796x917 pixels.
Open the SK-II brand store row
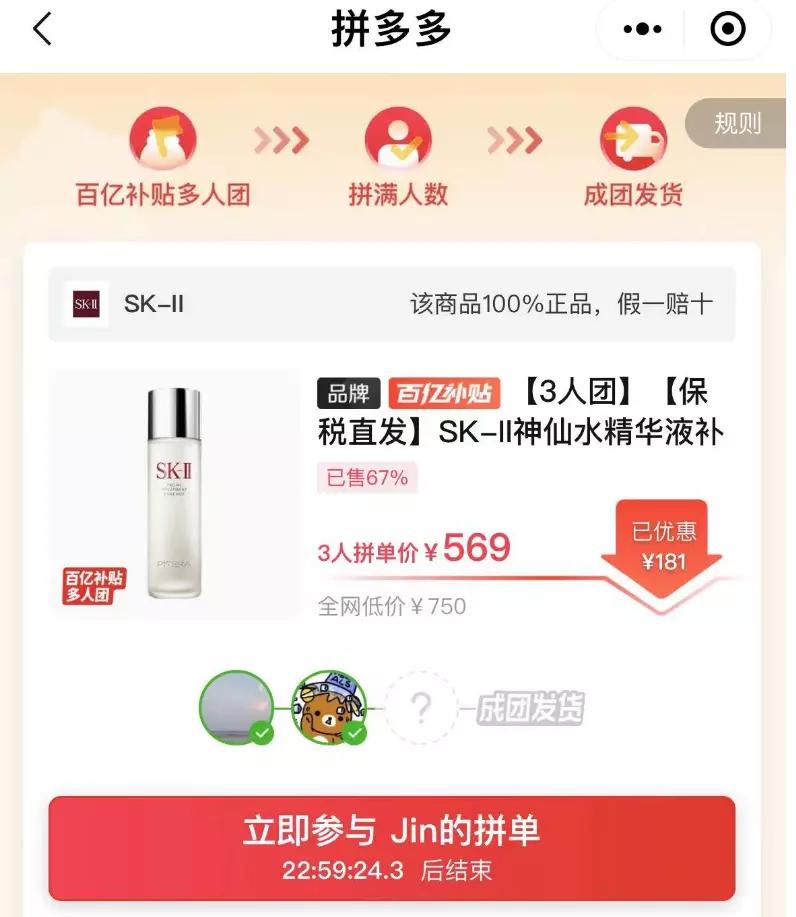392,304
